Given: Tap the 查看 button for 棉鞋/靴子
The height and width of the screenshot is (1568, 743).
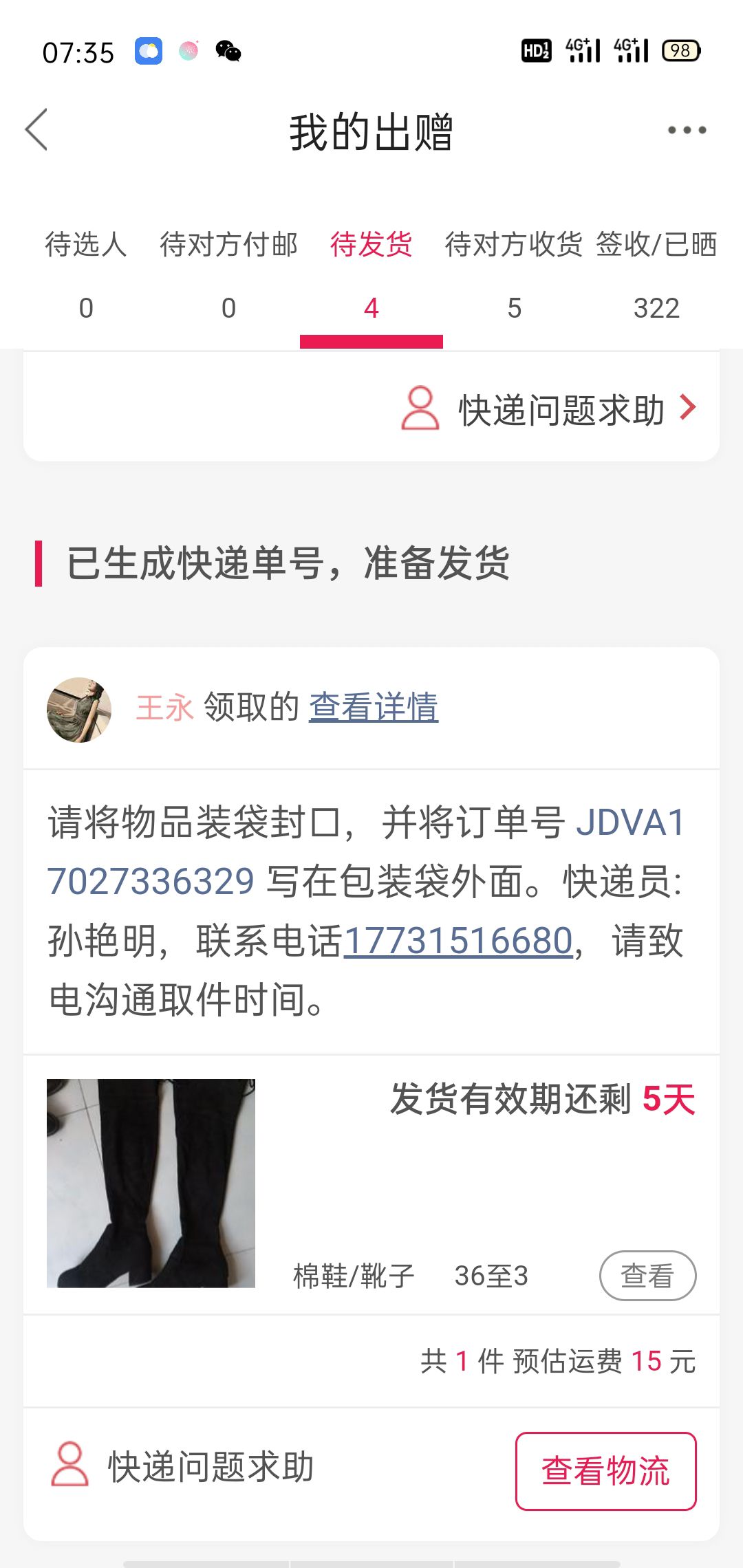Looking at the screenshot, I should [647, 1276].
